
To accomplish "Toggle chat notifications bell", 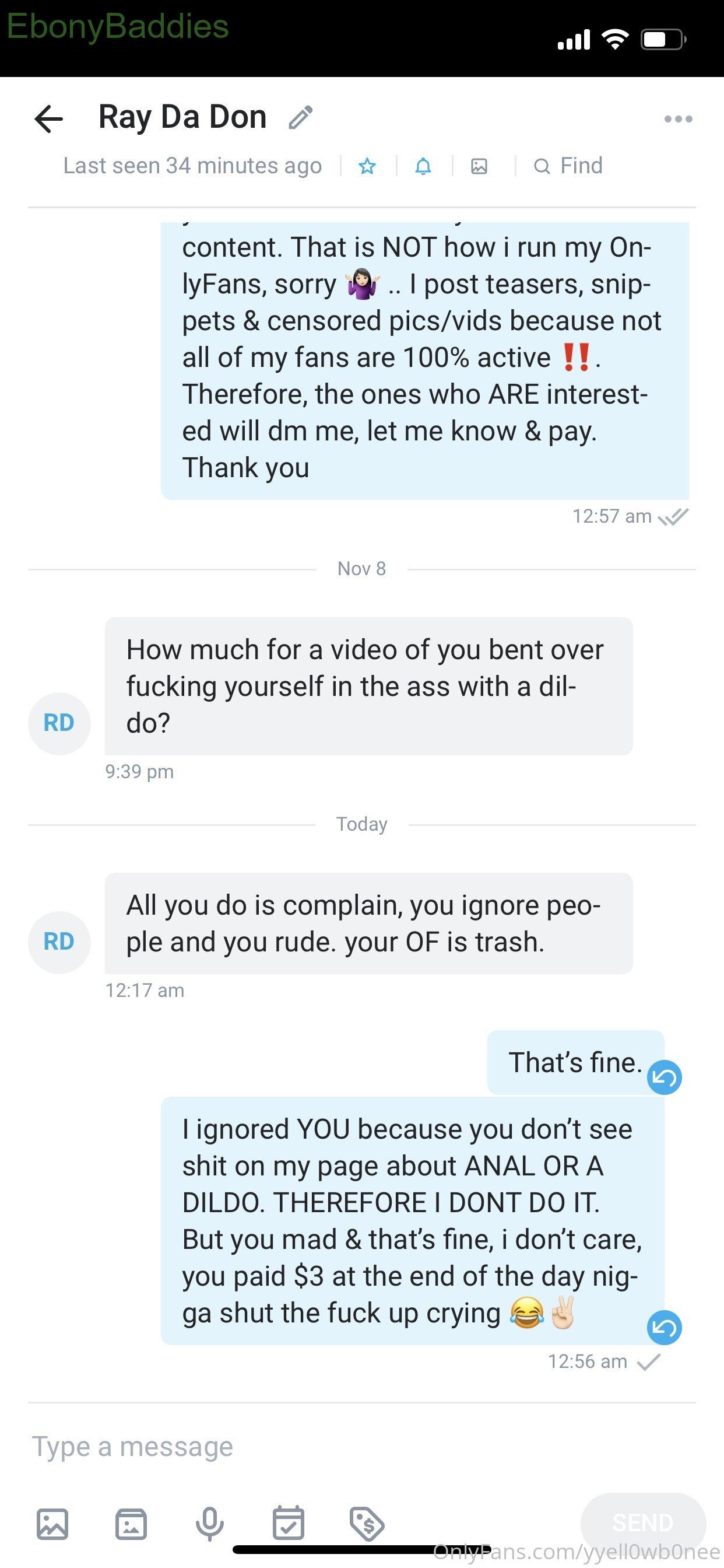I will (x=423, y=166).
